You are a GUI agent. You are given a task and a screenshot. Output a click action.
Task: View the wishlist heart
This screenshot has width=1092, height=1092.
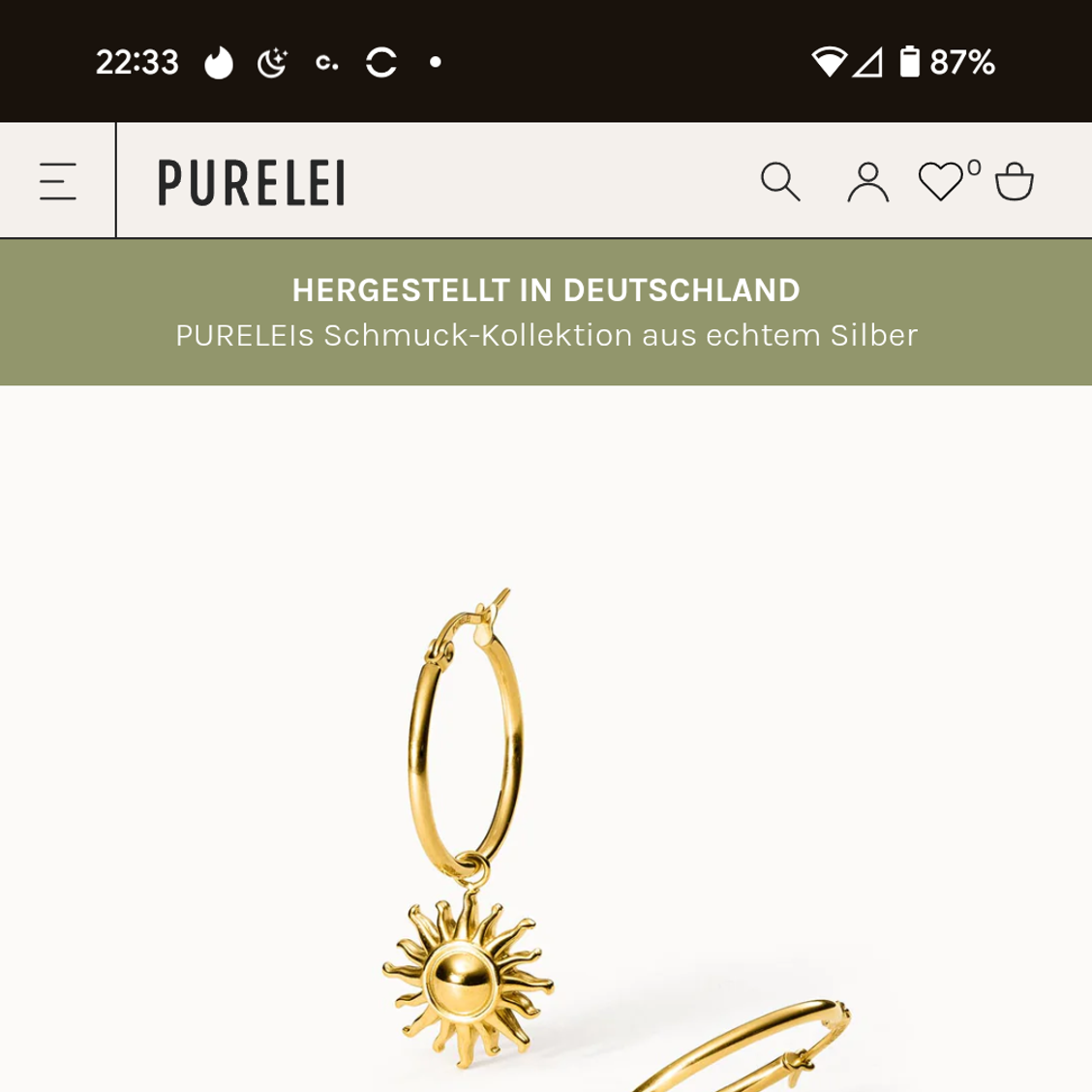click(941, 182)
